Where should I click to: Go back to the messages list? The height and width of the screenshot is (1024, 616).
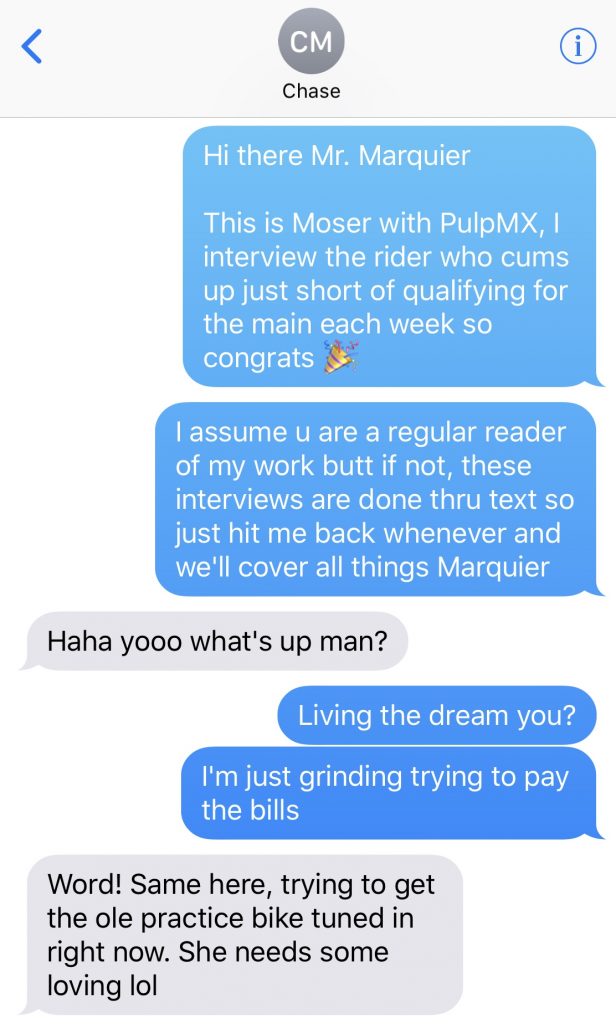click(33, 46)
